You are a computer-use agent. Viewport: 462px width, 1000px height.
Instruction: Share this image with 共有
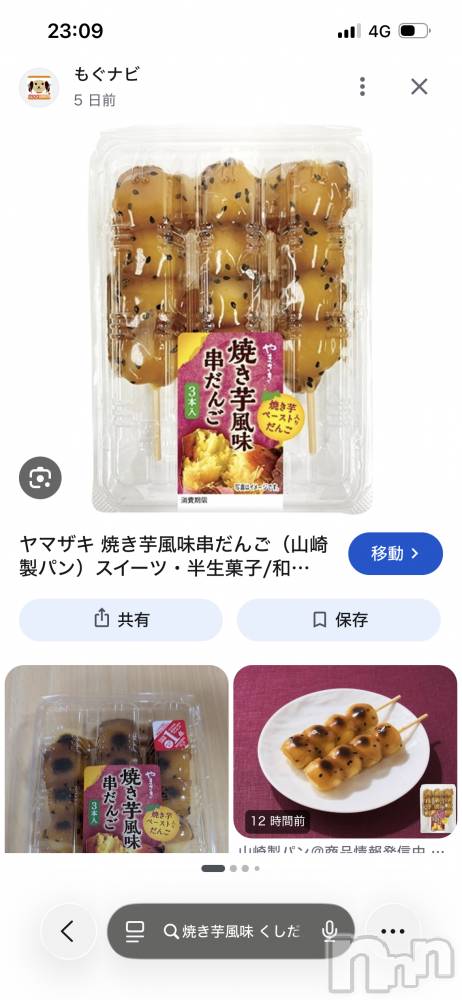pos(121,619)
